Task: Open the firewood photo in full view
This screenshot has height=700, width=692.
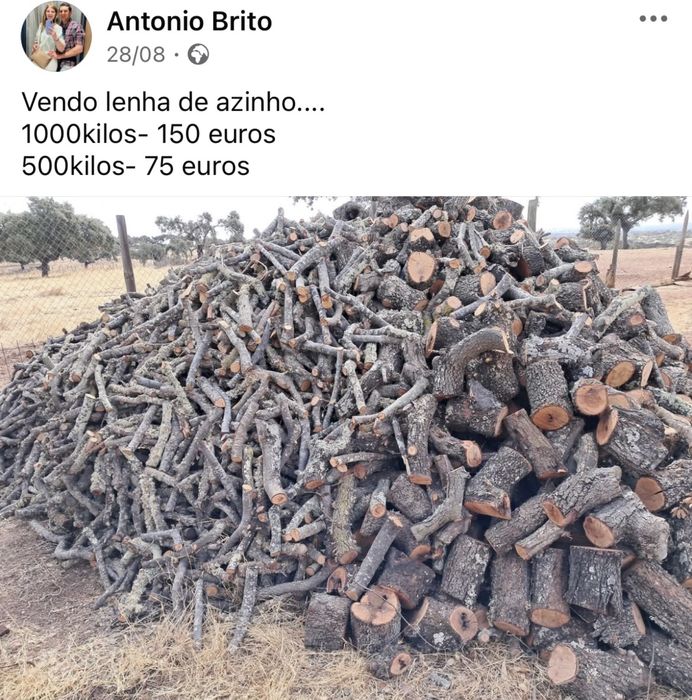Action: click(346, 448)
